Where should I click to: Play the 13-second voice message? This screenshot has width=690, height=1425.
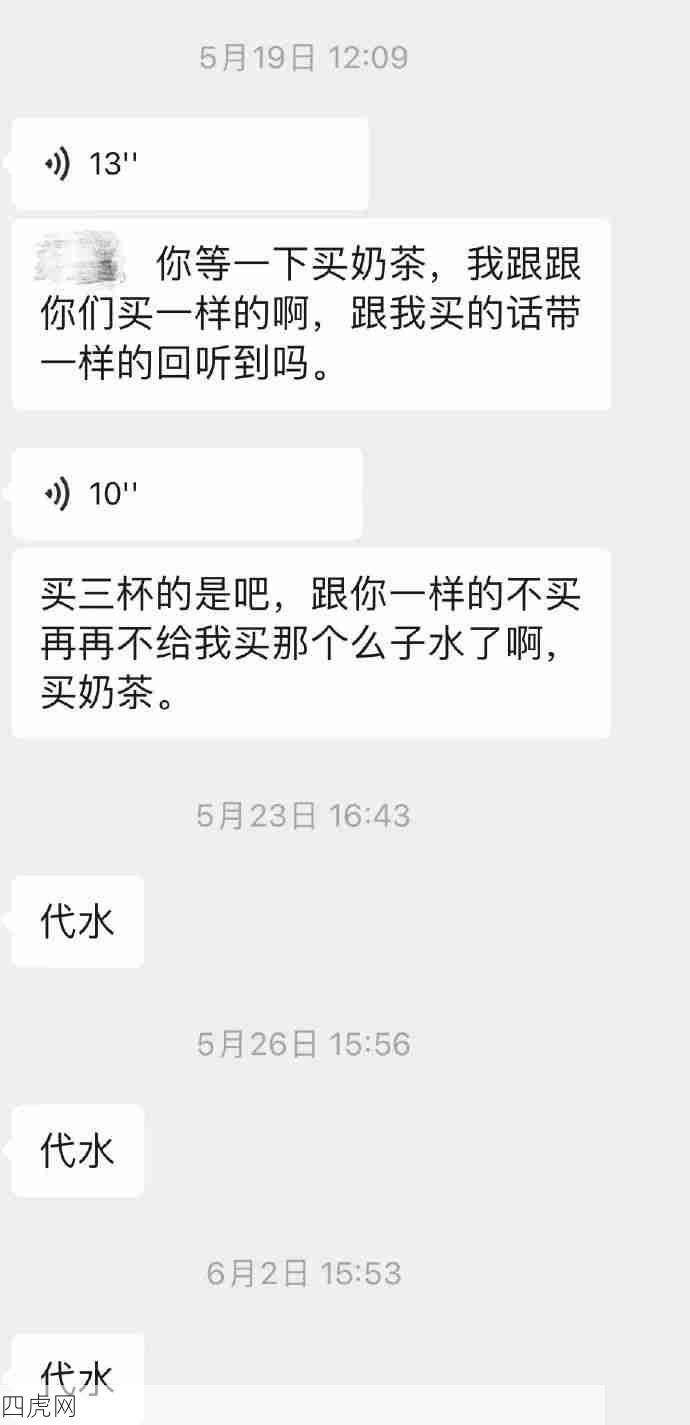190,164
